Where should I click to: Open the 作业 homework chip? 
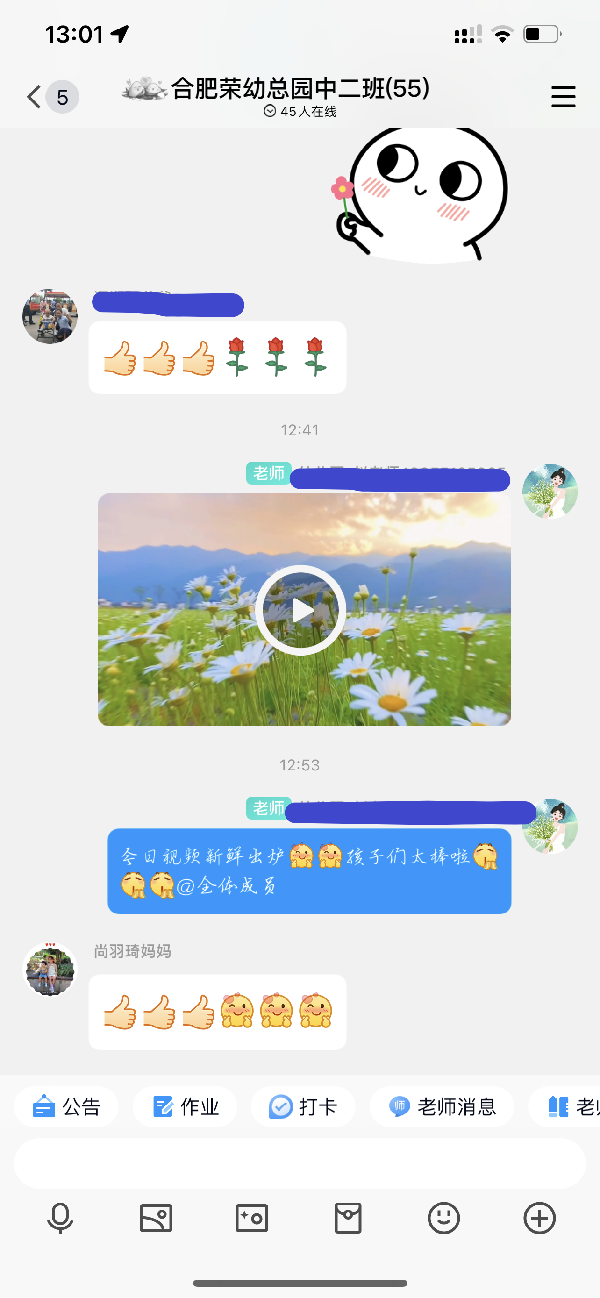click(x=185, y=1107)
